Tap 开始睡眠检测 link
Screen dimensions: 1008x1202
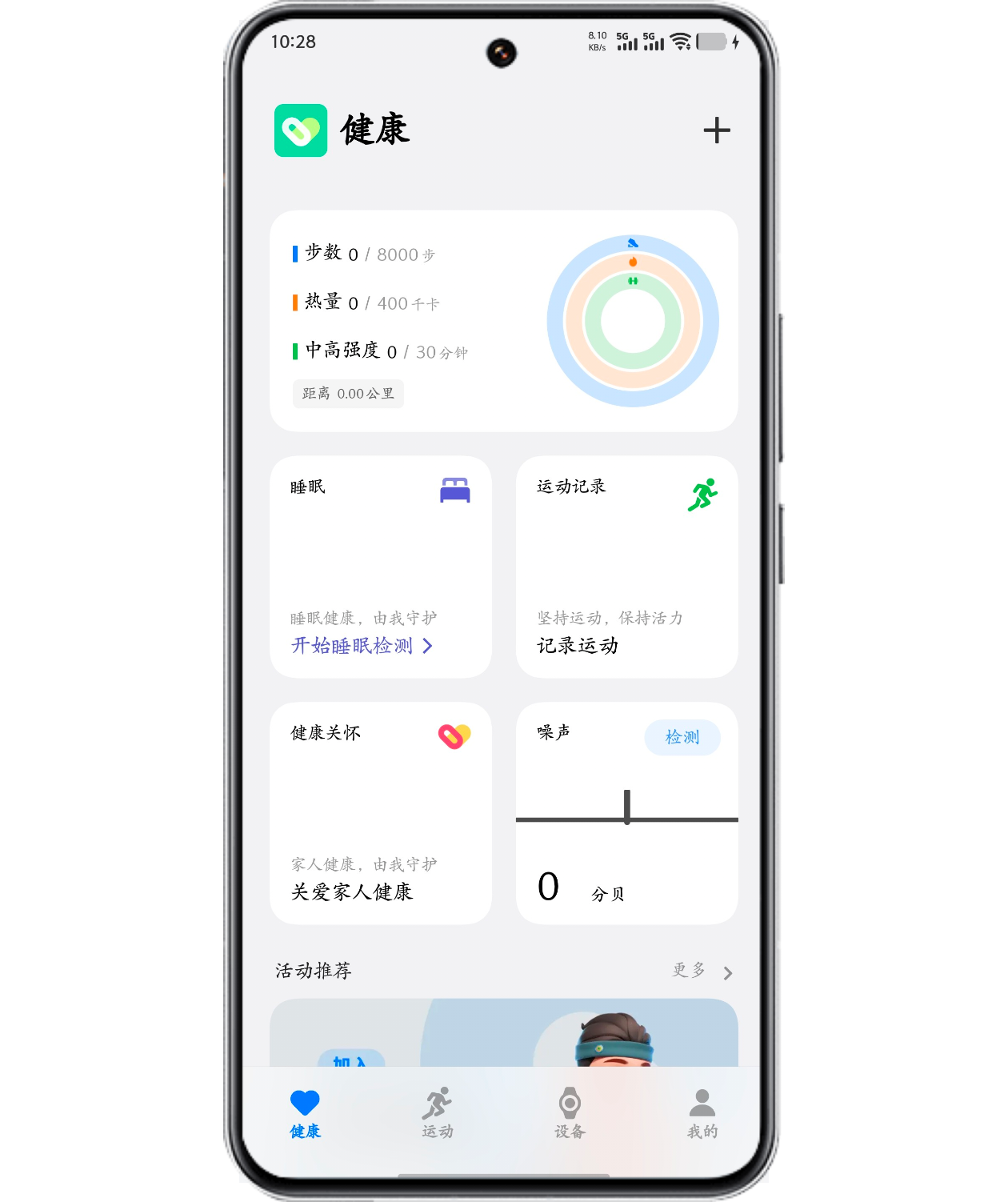(362, 646)
